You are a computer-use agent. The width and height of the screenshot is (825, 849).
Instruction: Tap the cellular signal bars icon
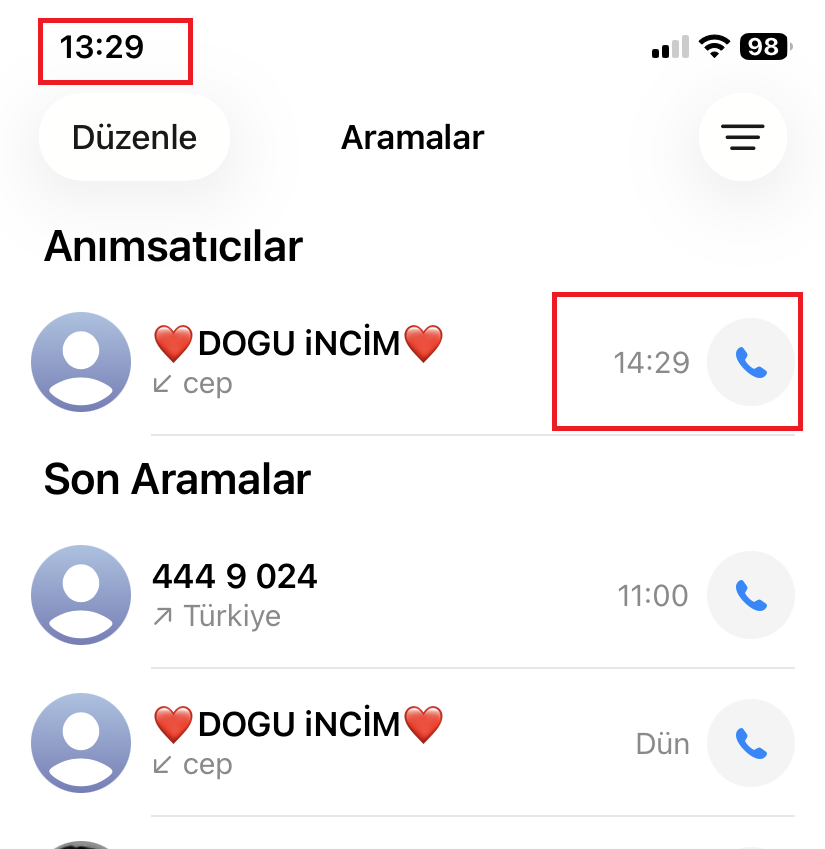point(668,45)
